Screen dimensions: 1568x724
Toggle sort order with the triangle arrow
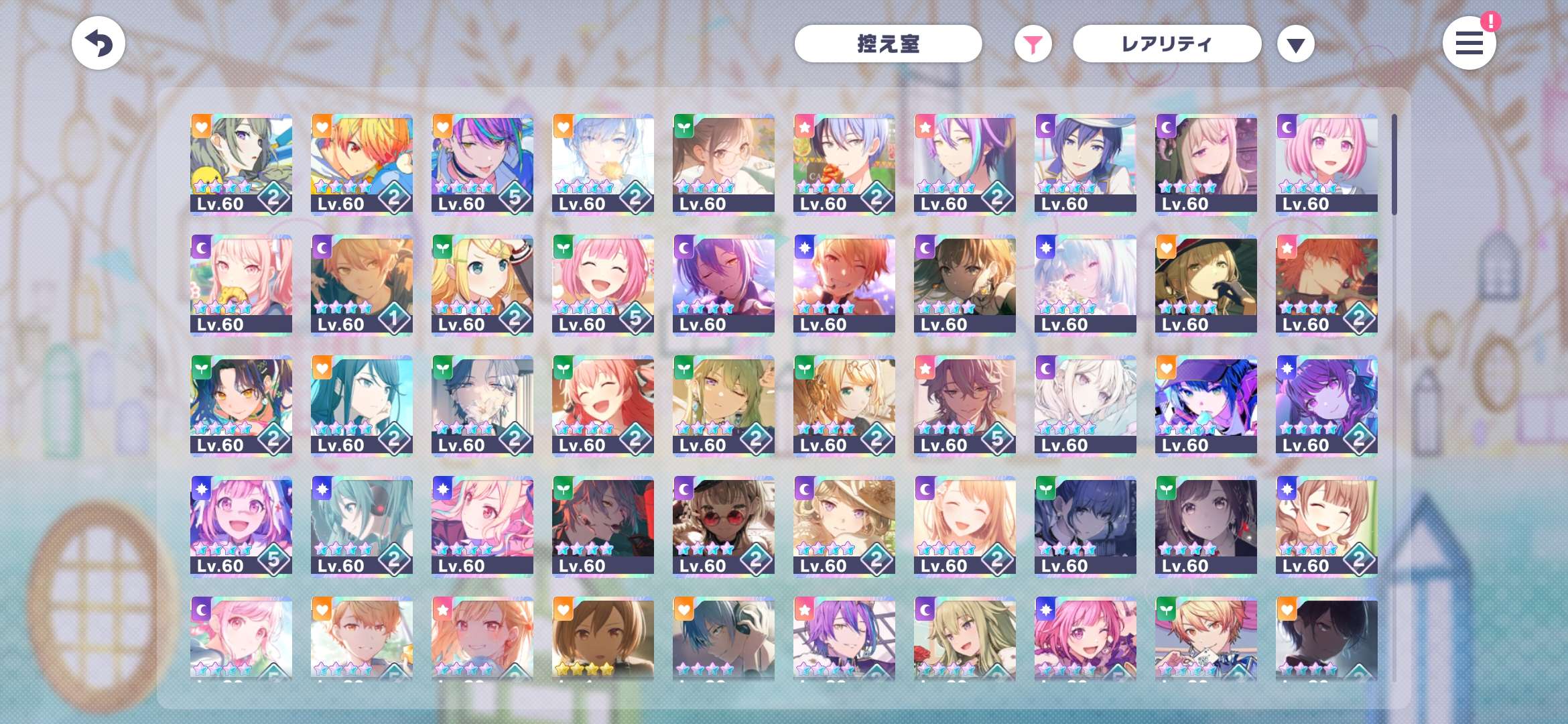tap(1295, 45)
